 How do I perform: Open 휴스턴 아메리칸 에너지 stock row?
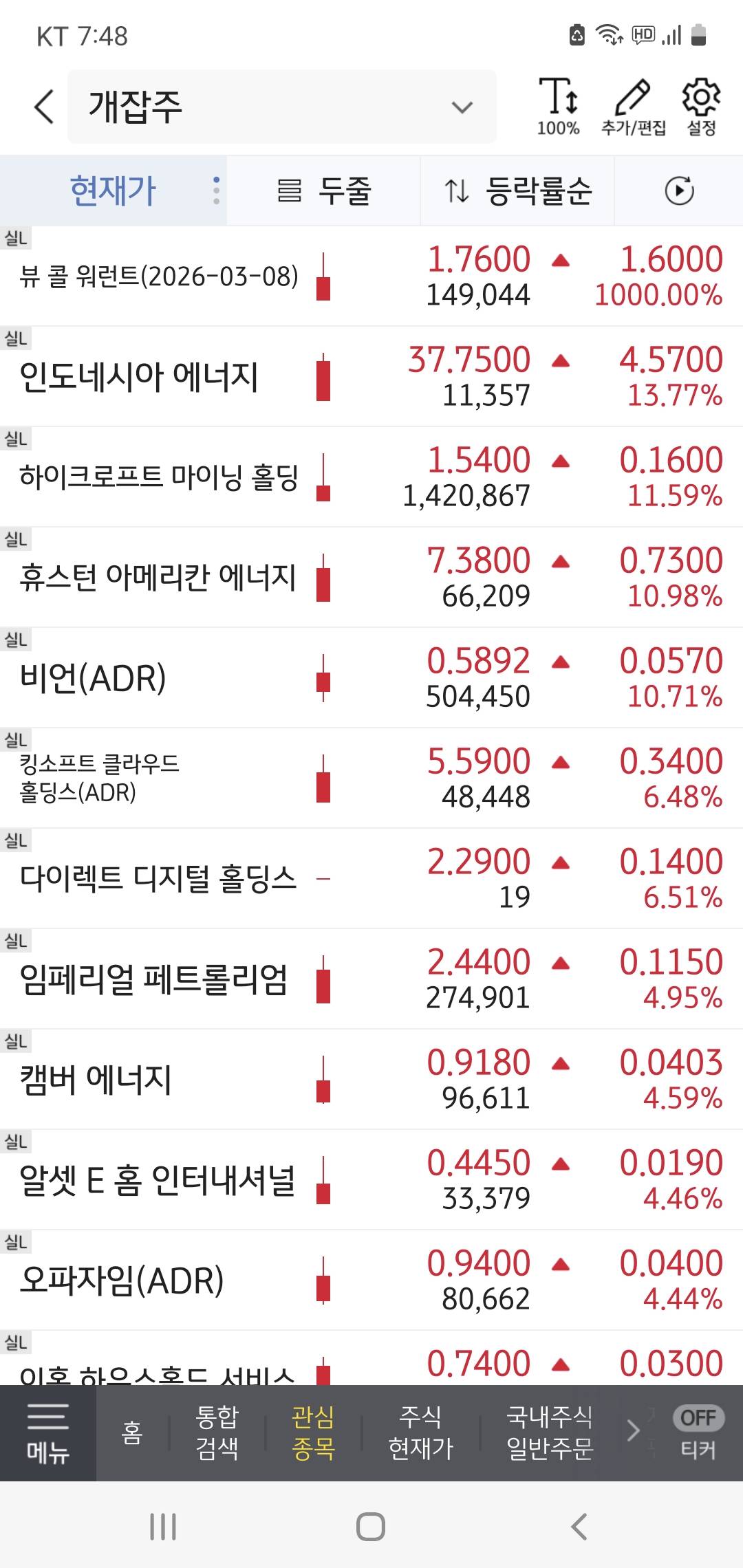tap(158, 578)
